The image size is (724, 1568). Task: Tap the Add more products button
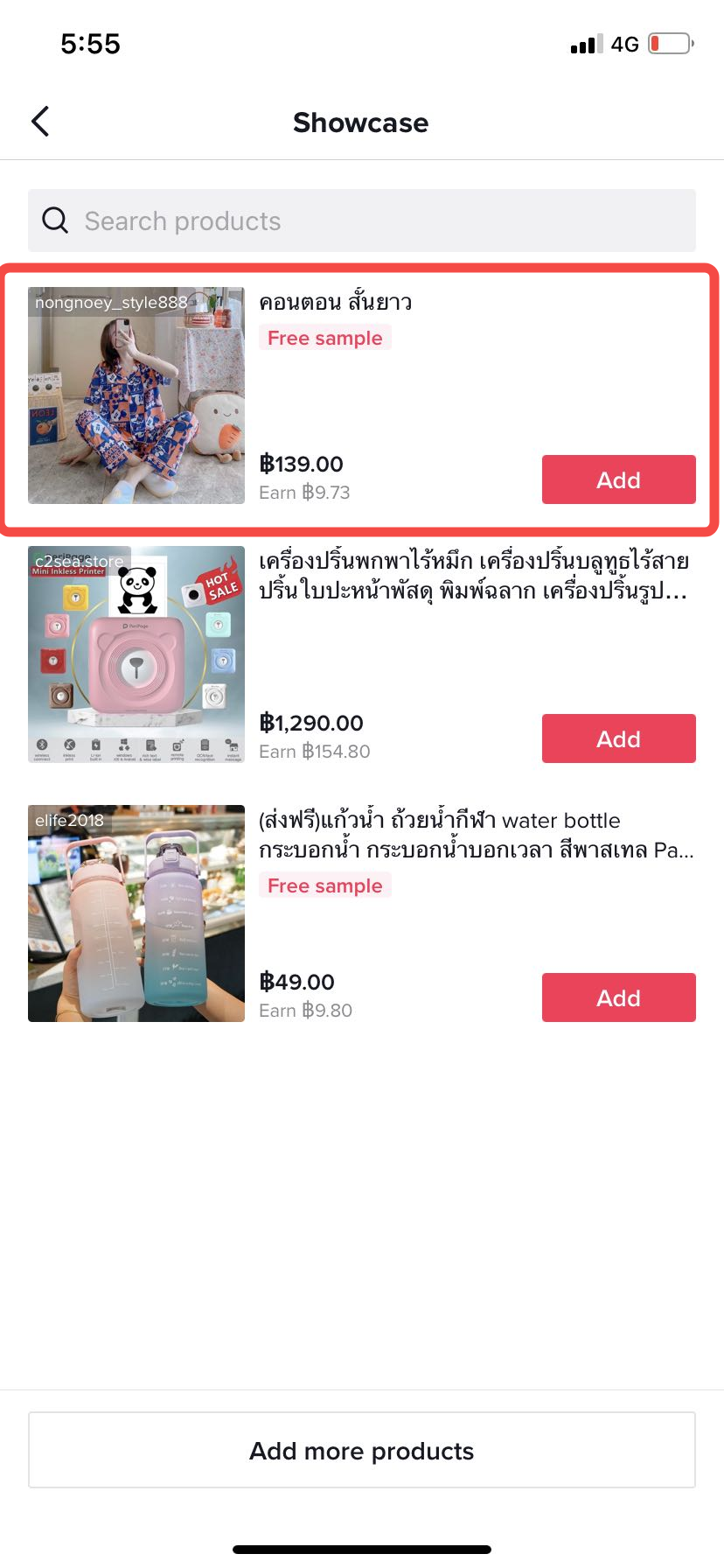[362, 1451]
